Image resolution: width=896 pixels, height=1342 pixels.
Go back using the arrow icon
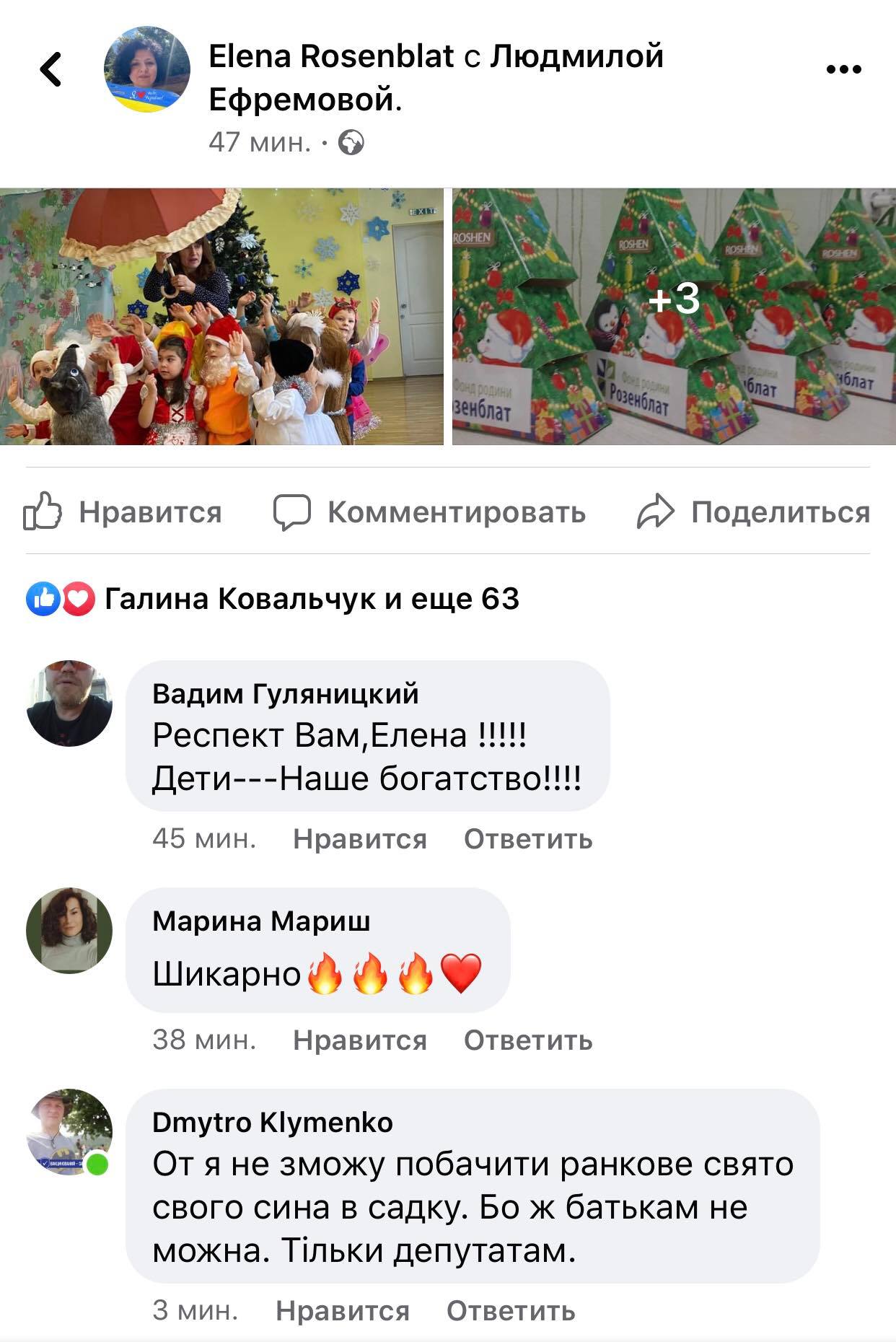50,70
